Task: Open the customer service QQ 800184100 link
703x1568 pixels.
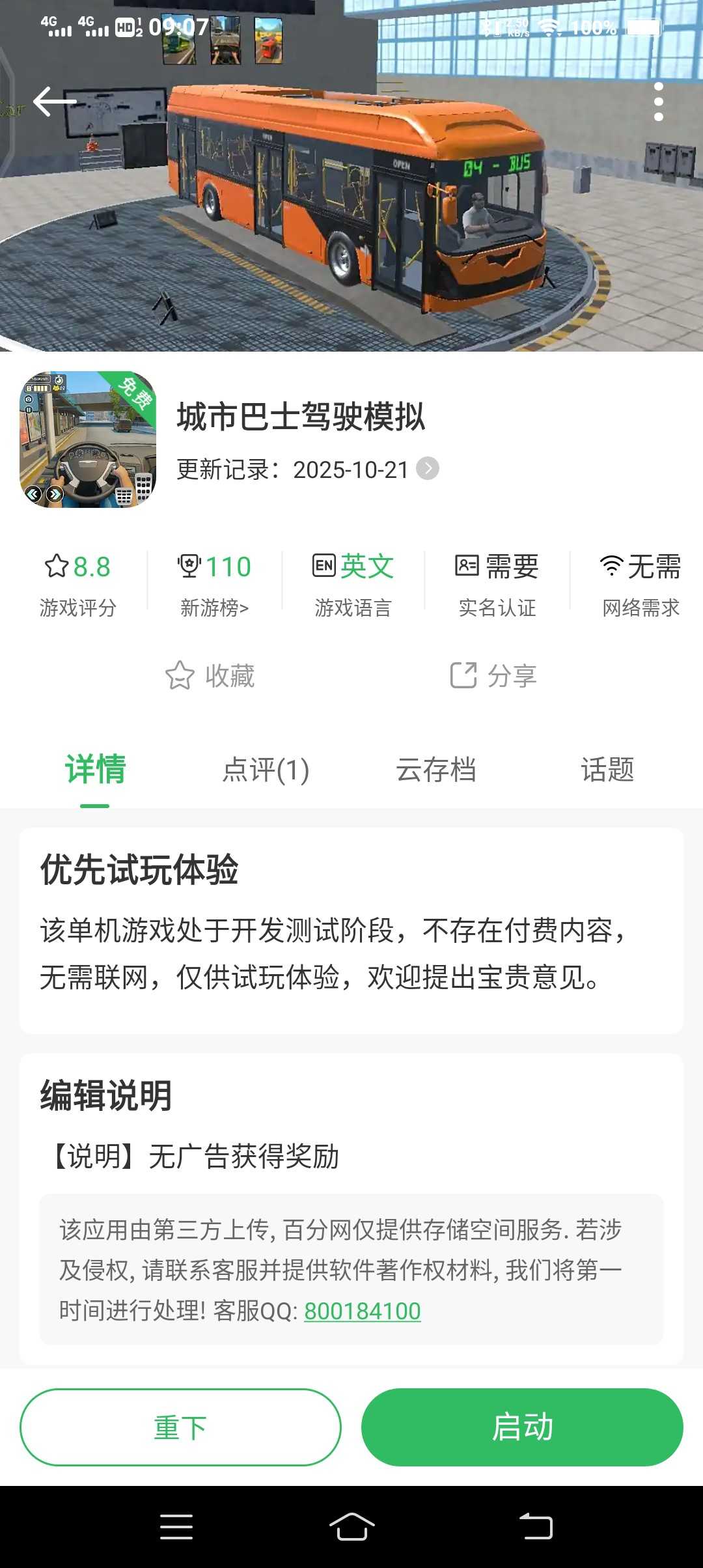Action: coord(362,1311)
